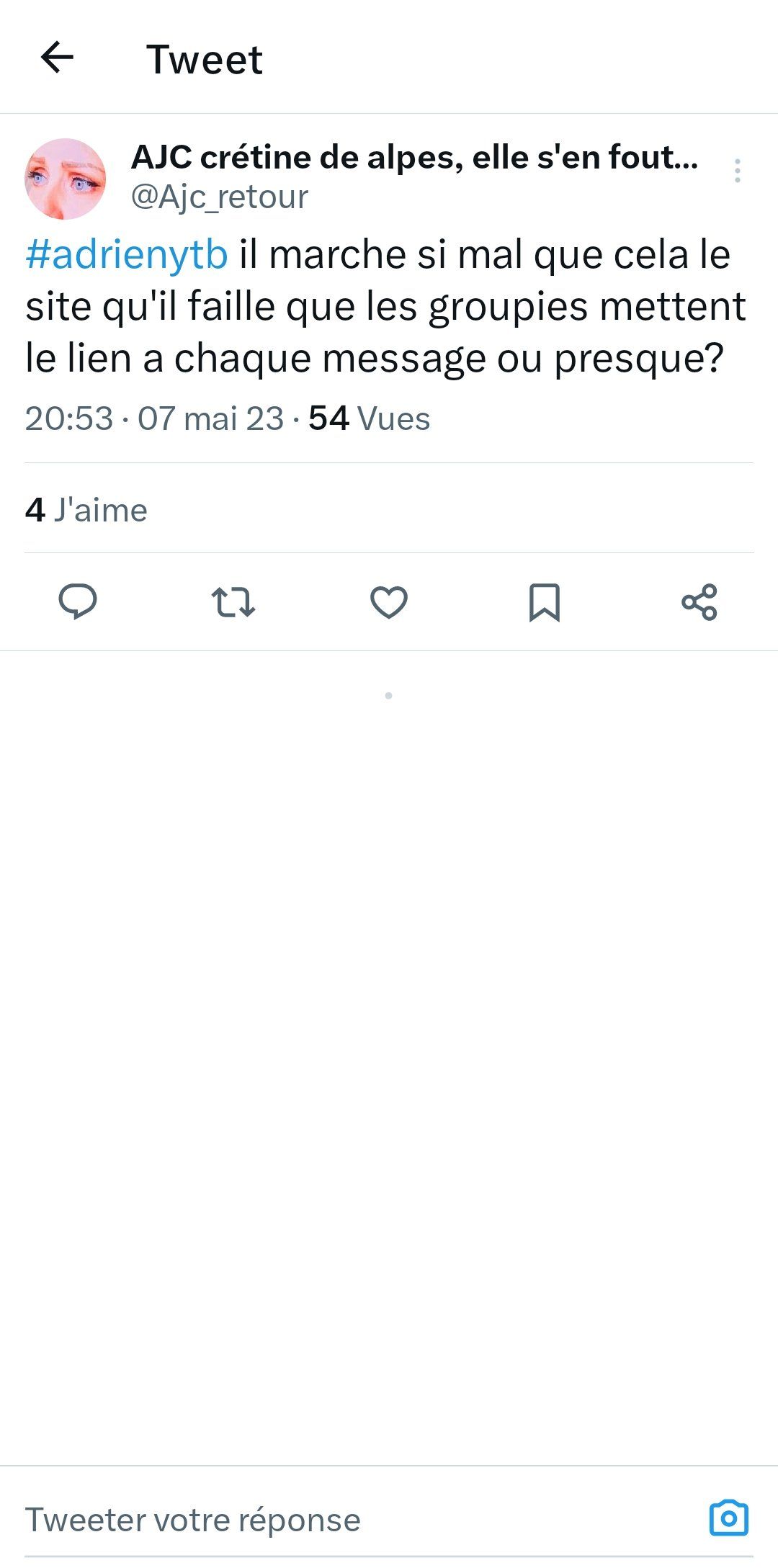Like this tweet with the heart
The height and width of the screenshot is (1568, 778).
point(389,601)
